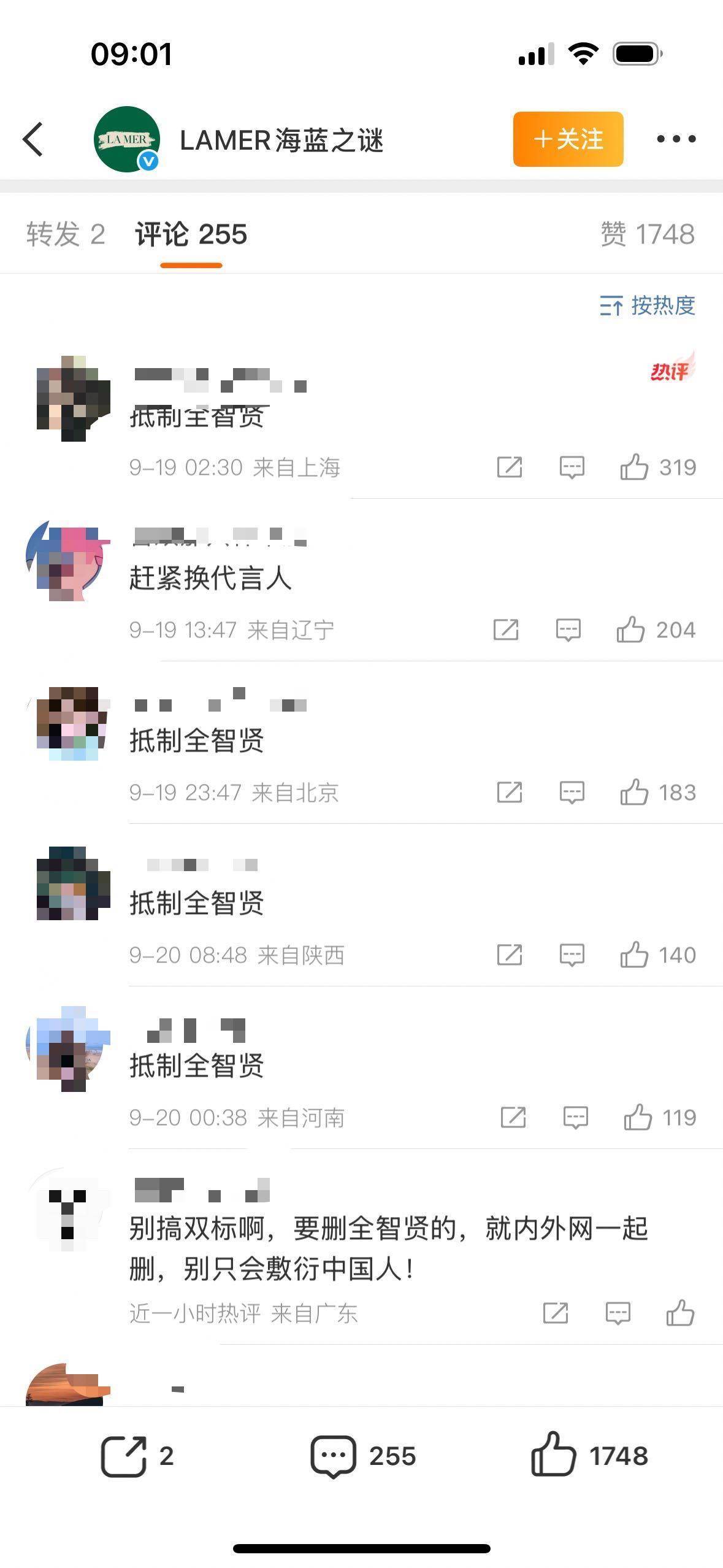Viewport: 723px width, 1568px height.
Task: Like the Shanghai comment with 319 likes
Action: click(634, 467)
